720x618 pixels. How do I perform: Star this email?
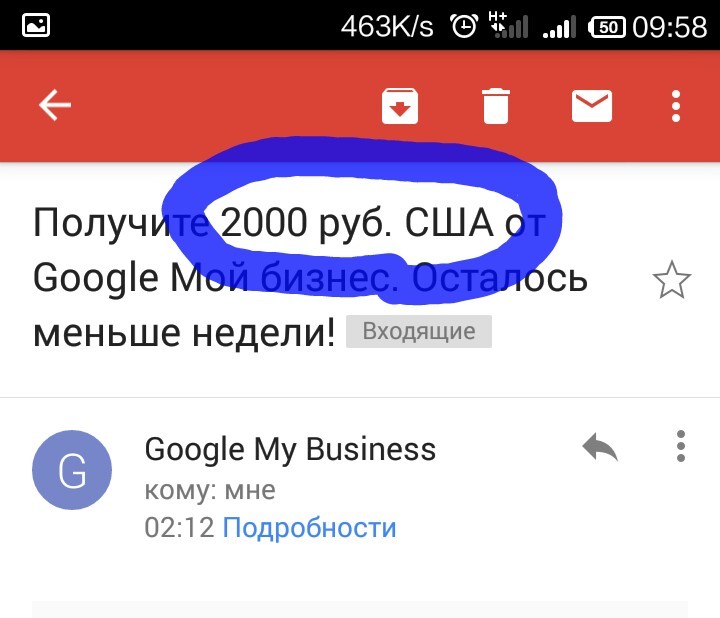(671, 281)
